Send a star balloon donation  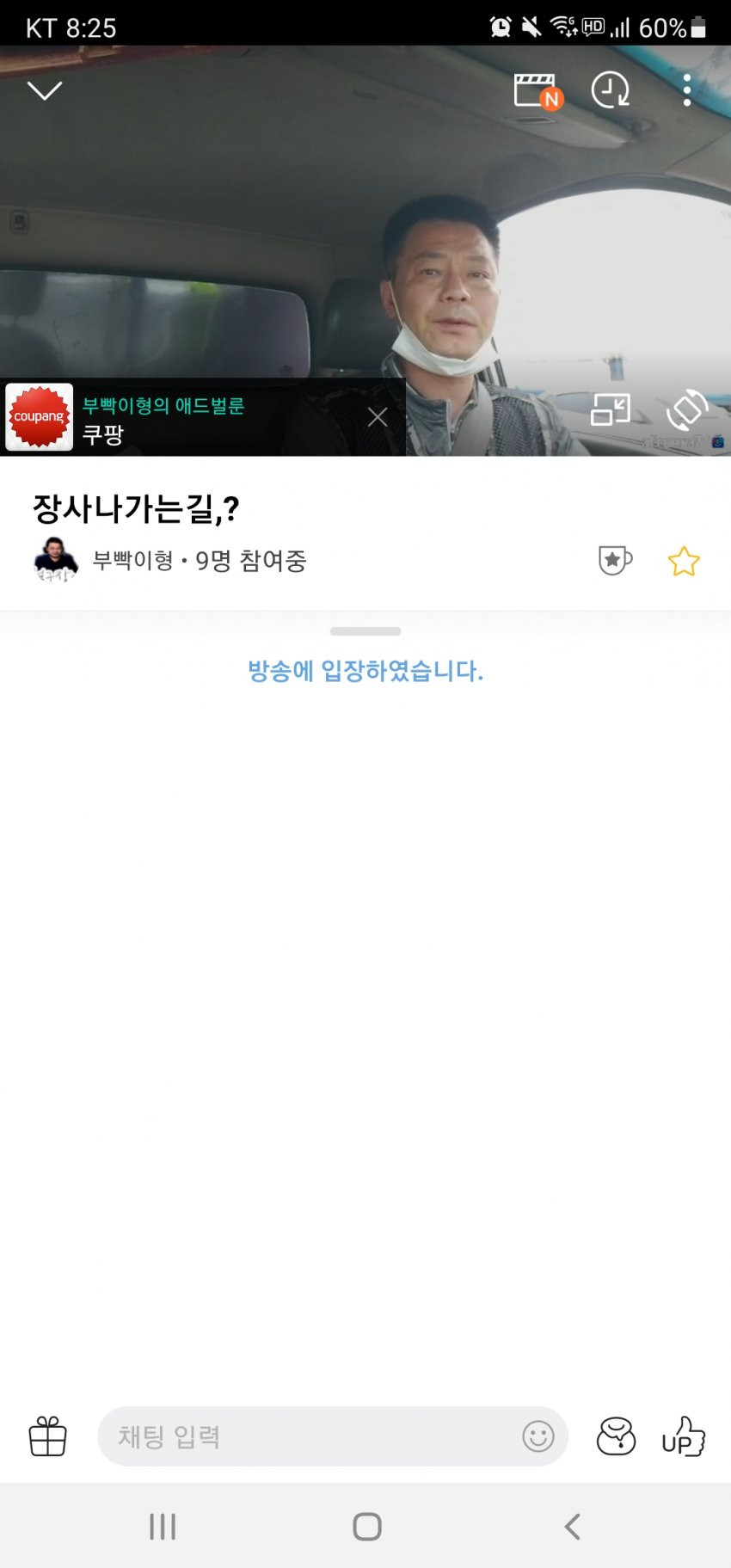(616, 1436)
